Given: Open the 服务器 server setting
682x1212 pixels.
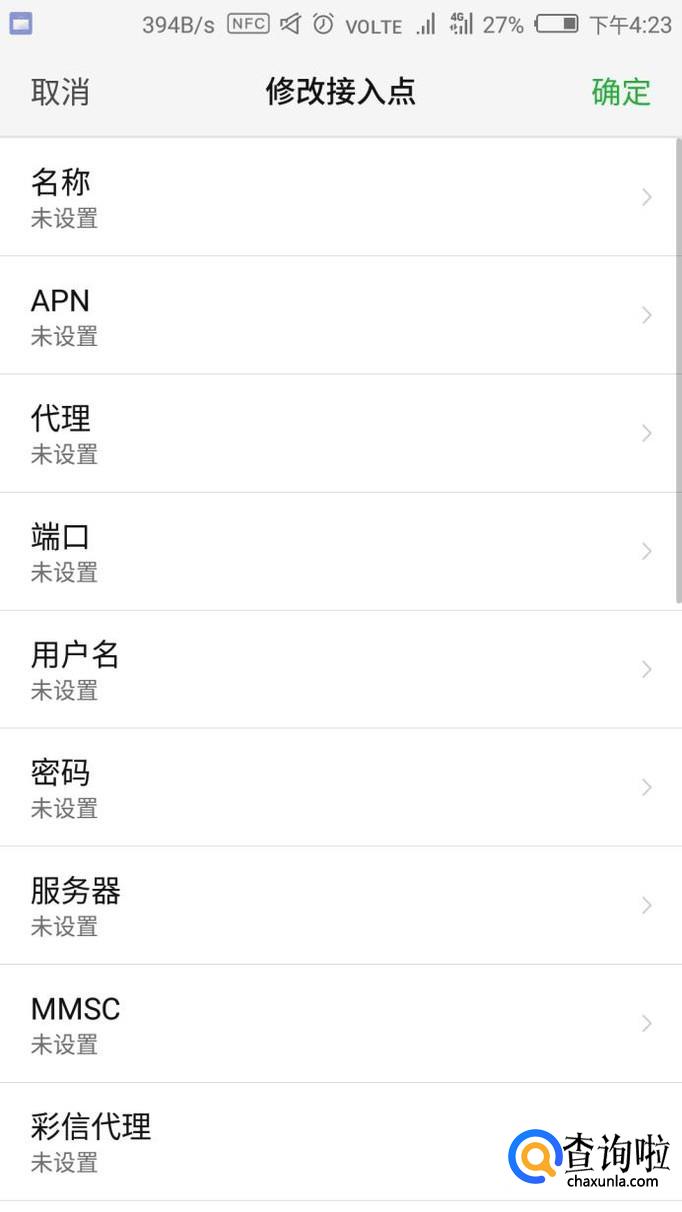Looking at the screenshot, I should (x=340, y=905).
